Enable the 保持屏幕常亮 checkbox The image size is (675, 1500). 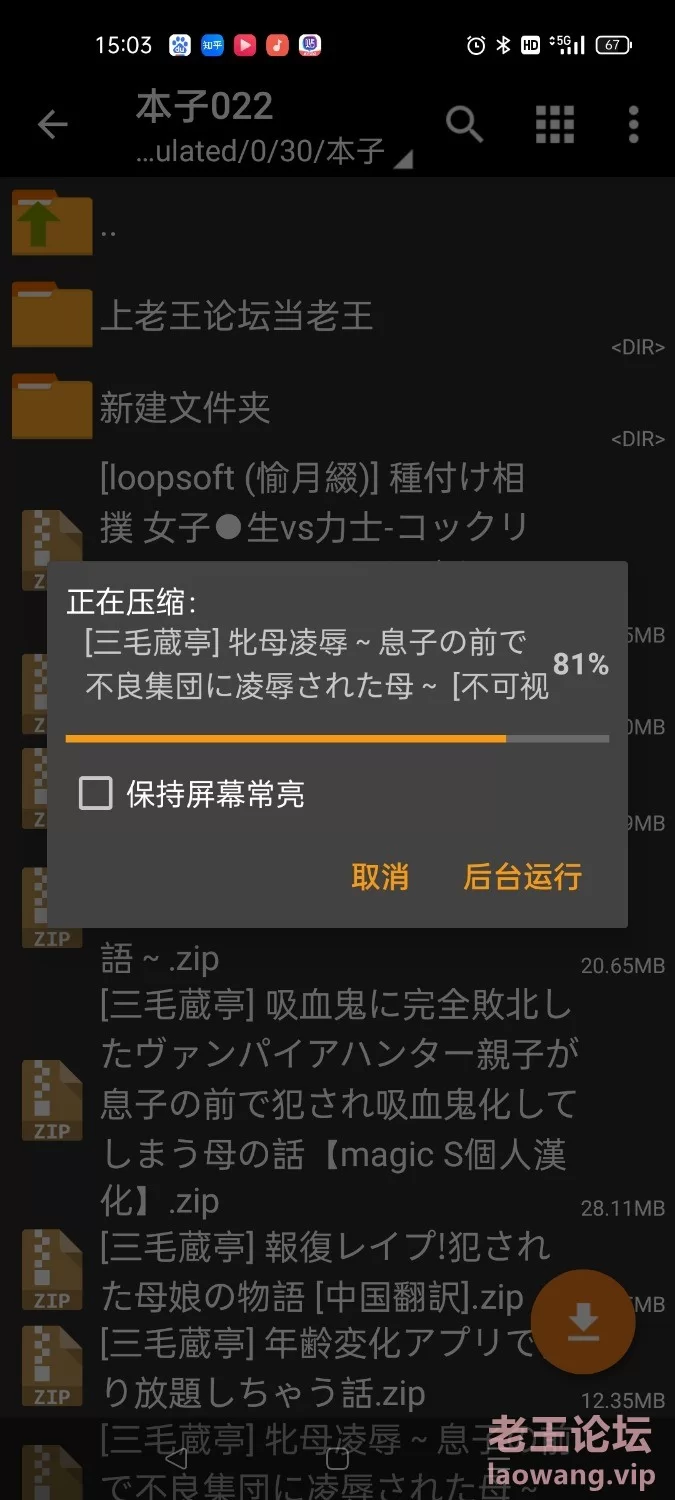click(x=96, y=795)
